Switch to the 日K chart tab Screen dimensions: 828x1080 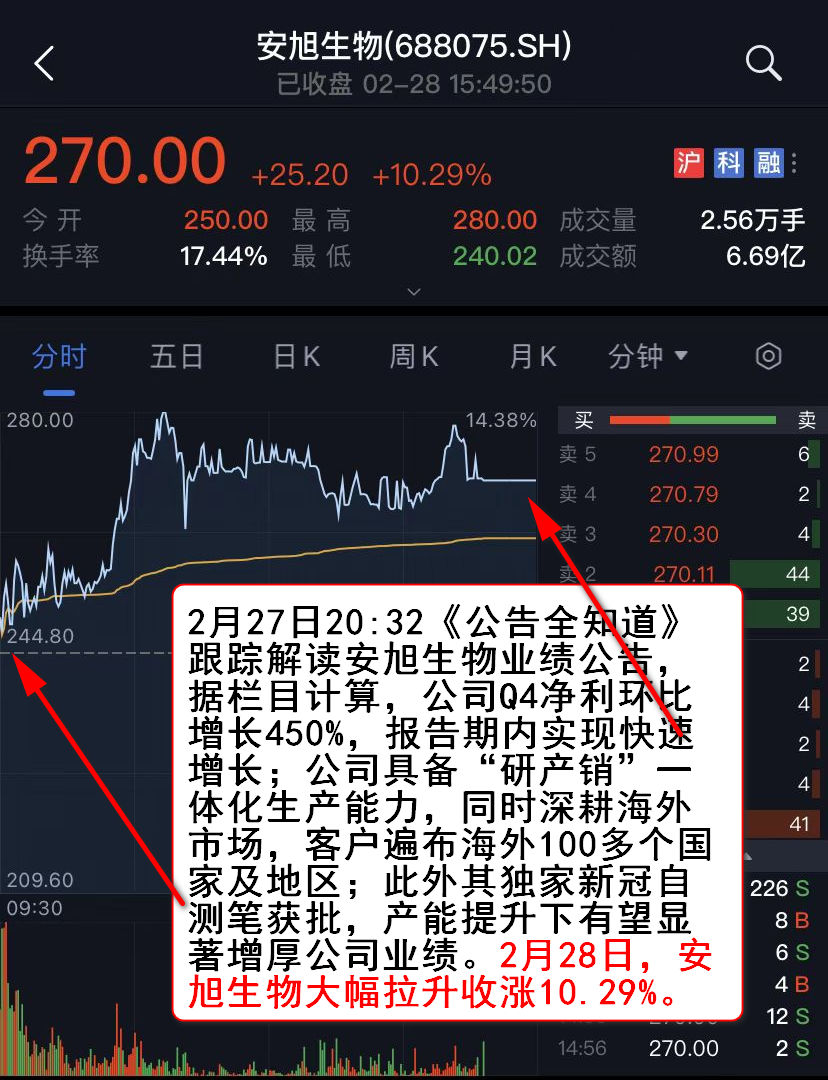(296, 356)
